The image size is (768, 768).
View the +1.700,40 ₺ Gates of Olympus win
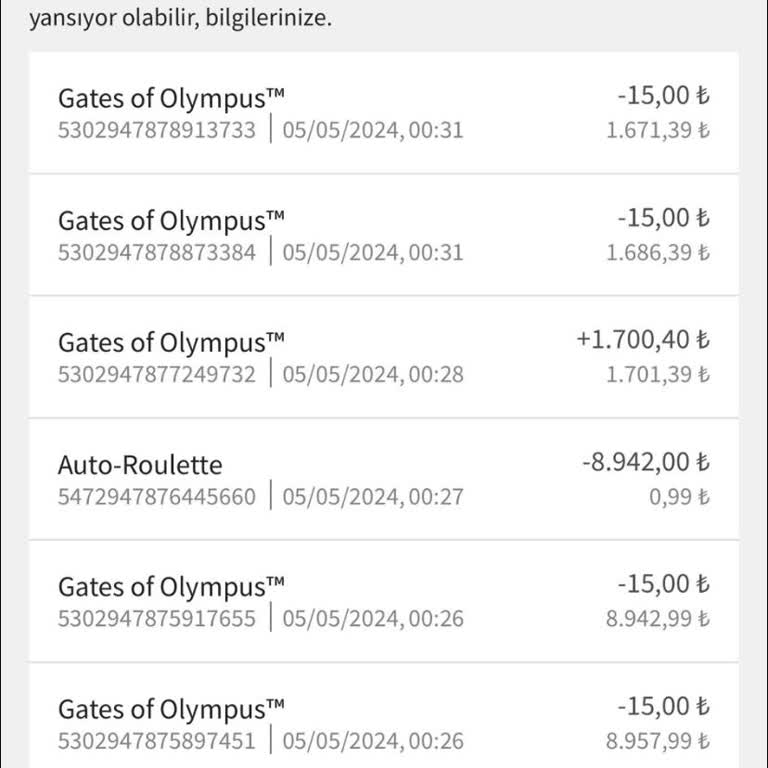[x=384, y=357]
